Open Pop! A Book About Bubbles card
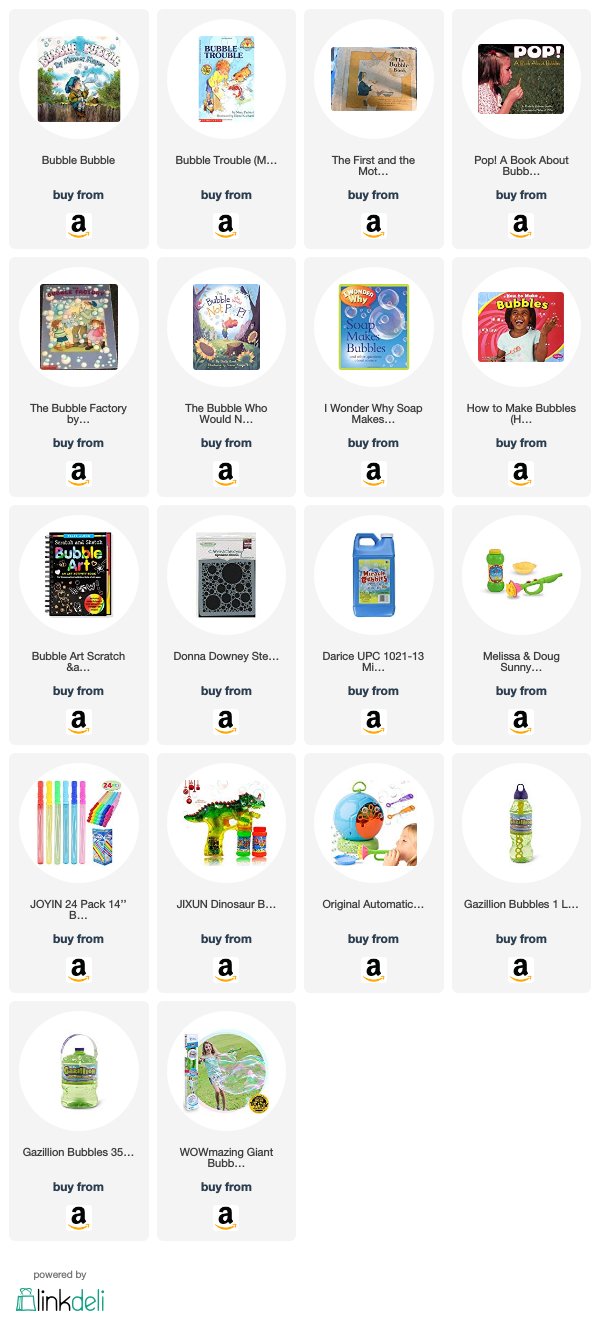 tap(521, 129)
